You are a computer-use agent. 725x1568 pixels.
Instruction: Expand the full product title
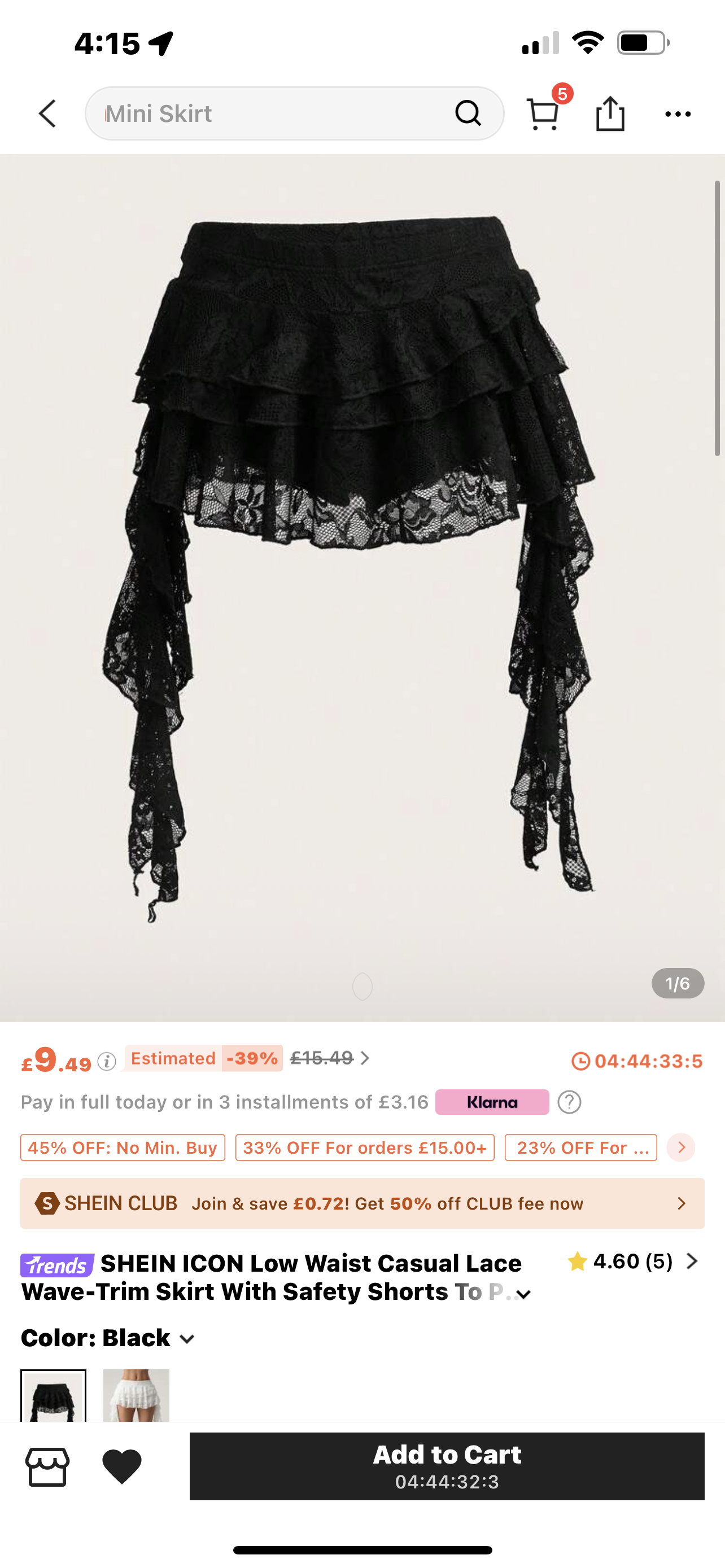523,1295
